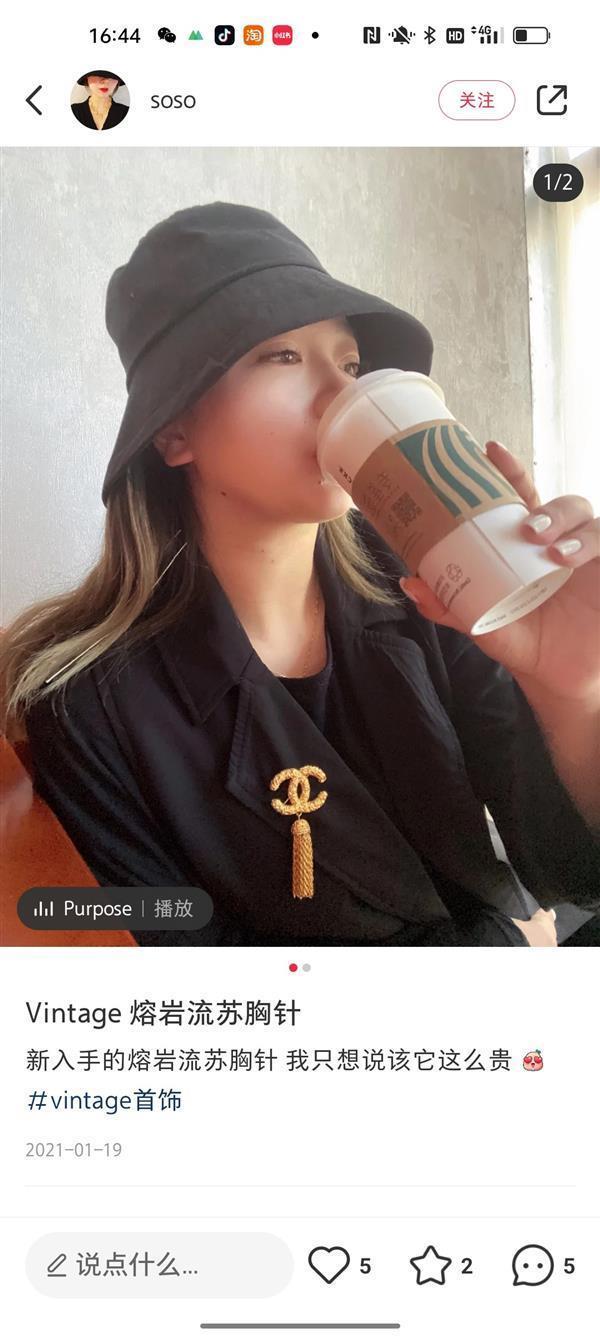Save the post using the star icon
The height and width of the screenshot is (1340, 600).
[x=431, y=1265]
